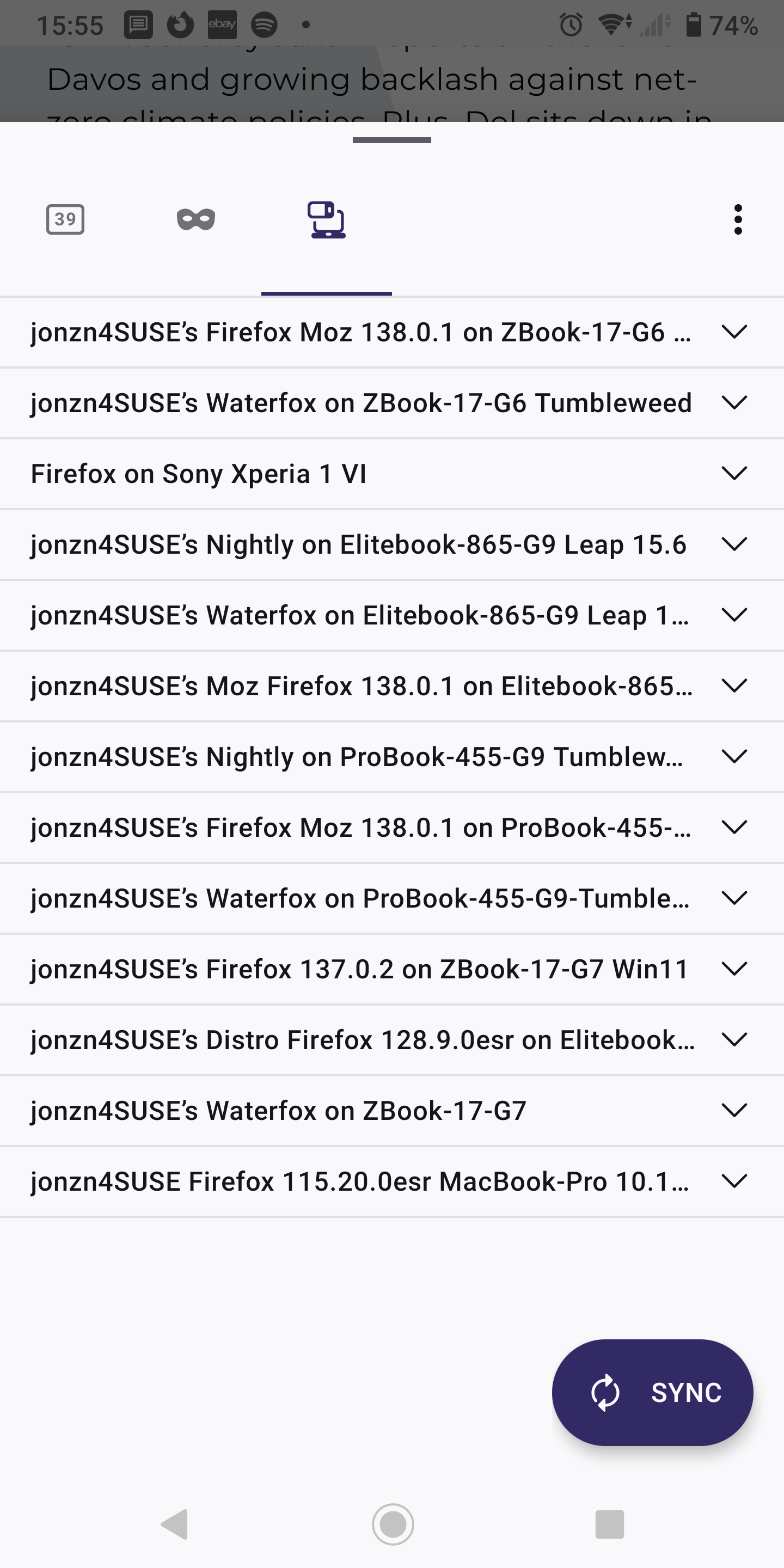Switch to the normal tabs view (39)
The image size is (784, 1568).
point(65,219)
